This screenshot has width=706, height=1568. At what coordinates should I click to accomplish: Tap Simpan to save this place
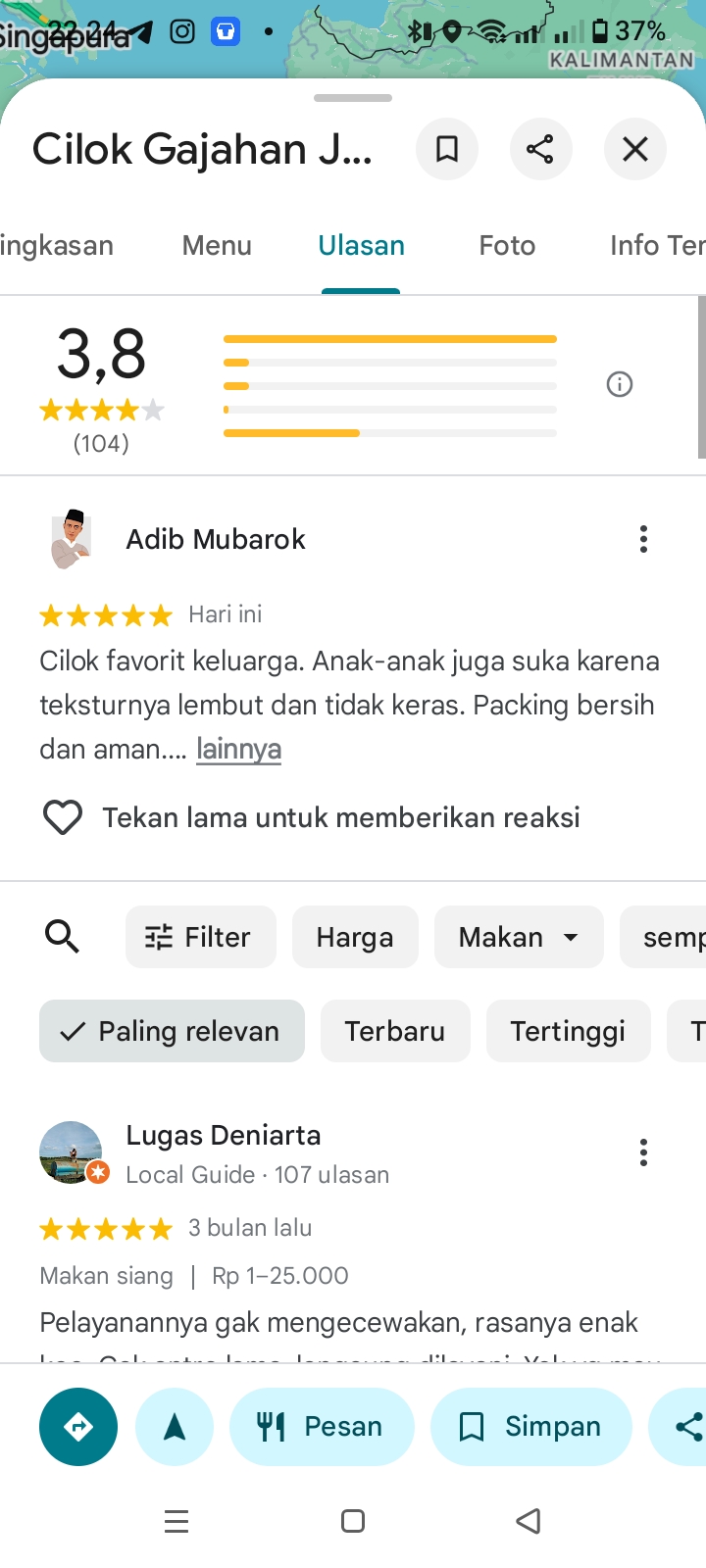click(530, 1427)
